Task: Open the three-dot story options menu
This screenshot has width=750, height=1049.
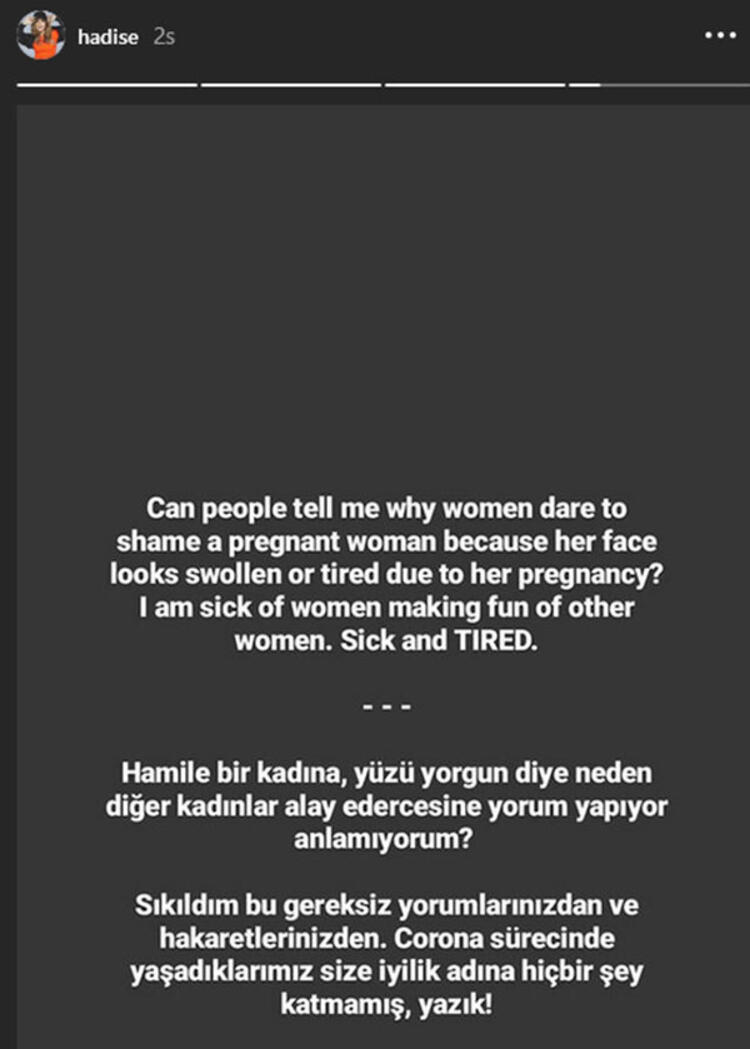Action: point(719,36)
